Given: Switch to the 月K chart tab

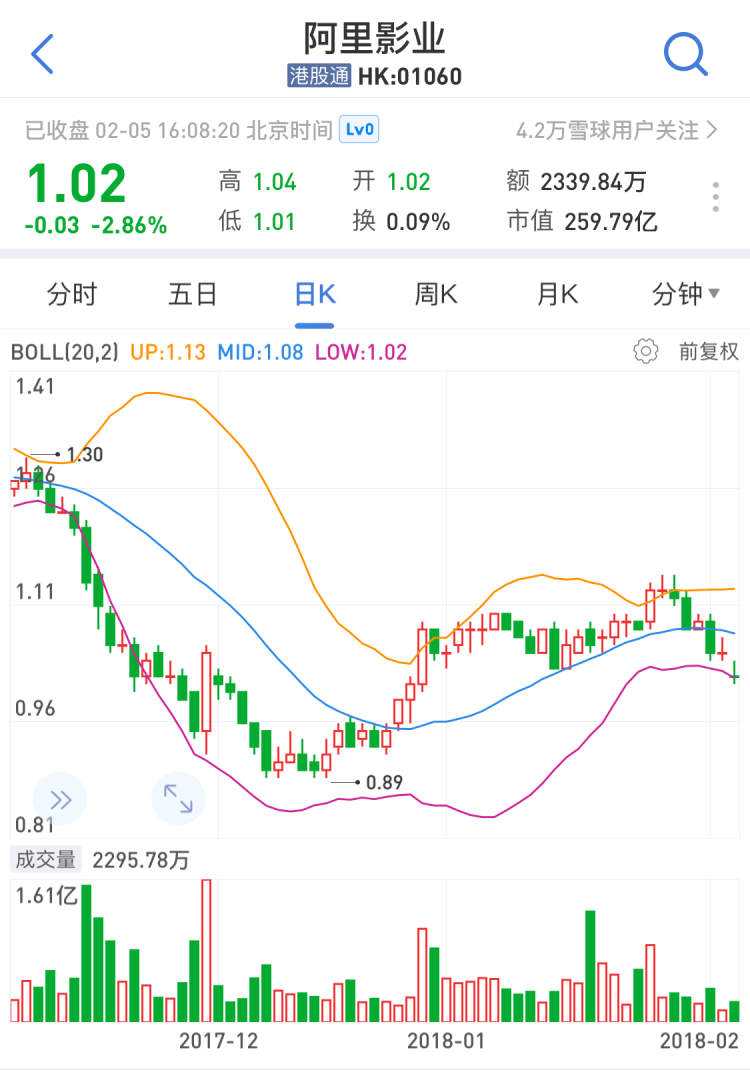Looking at the screenshot, I should point(557,294).
